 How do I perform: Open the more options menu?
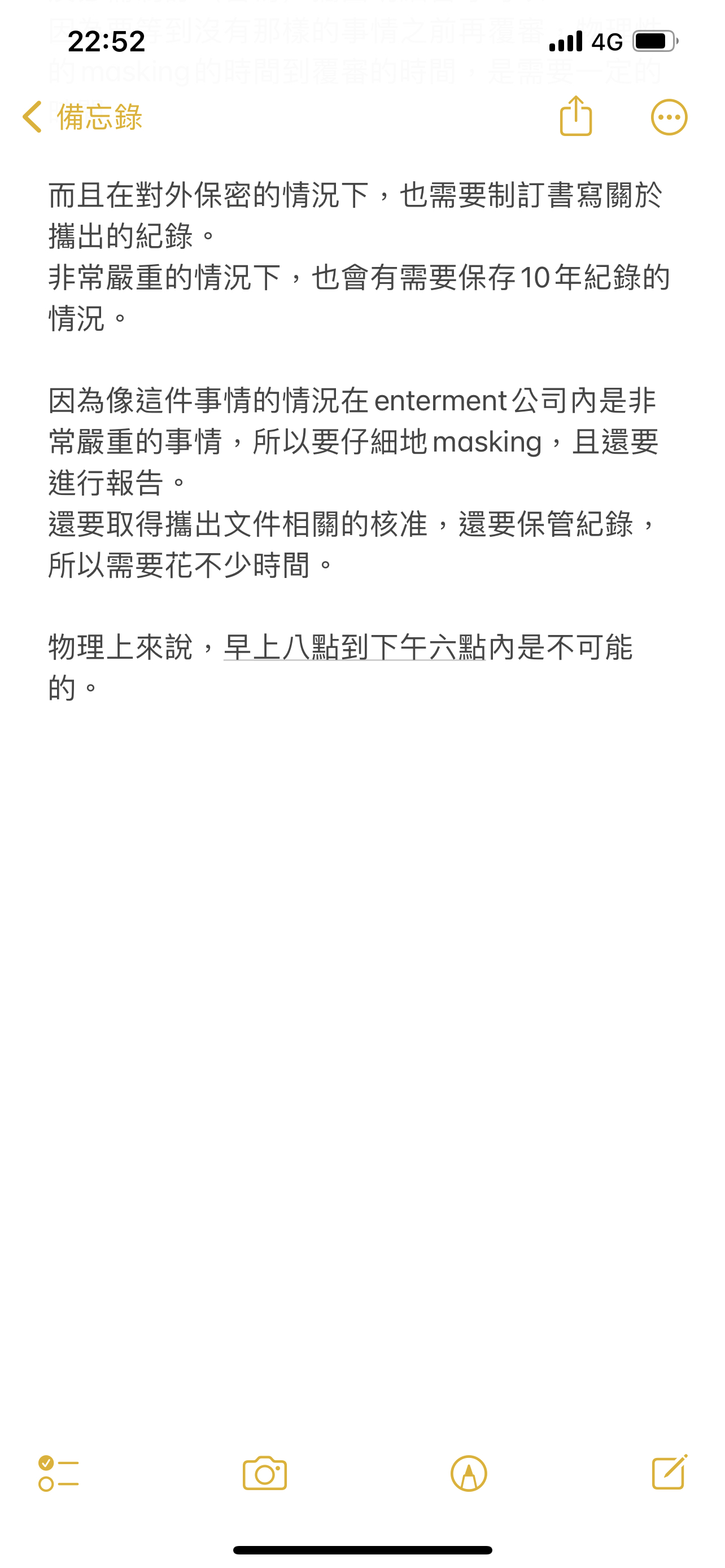(669, 117)
